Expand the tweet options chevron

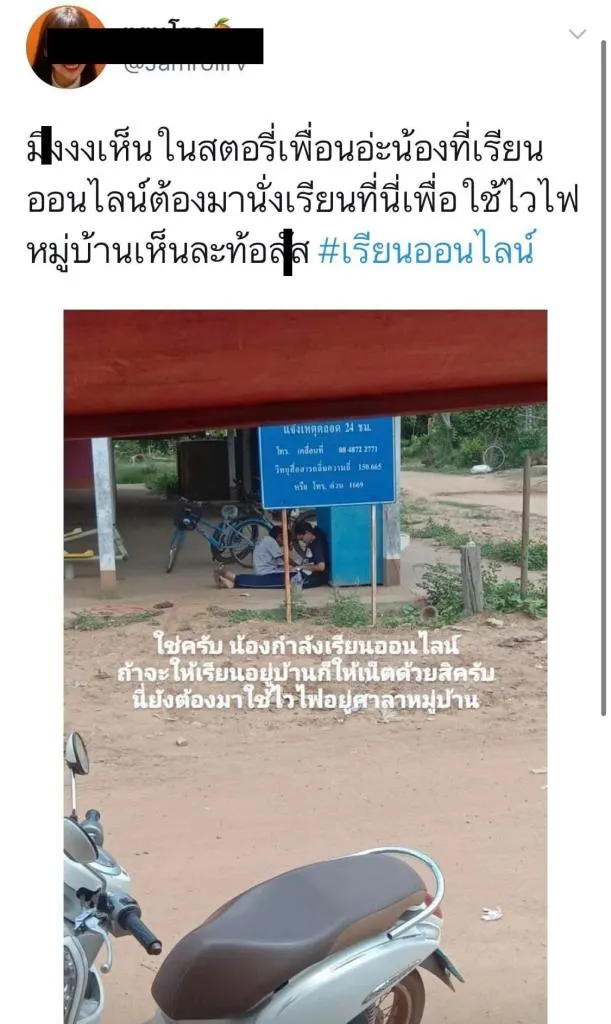coord(577,34)
